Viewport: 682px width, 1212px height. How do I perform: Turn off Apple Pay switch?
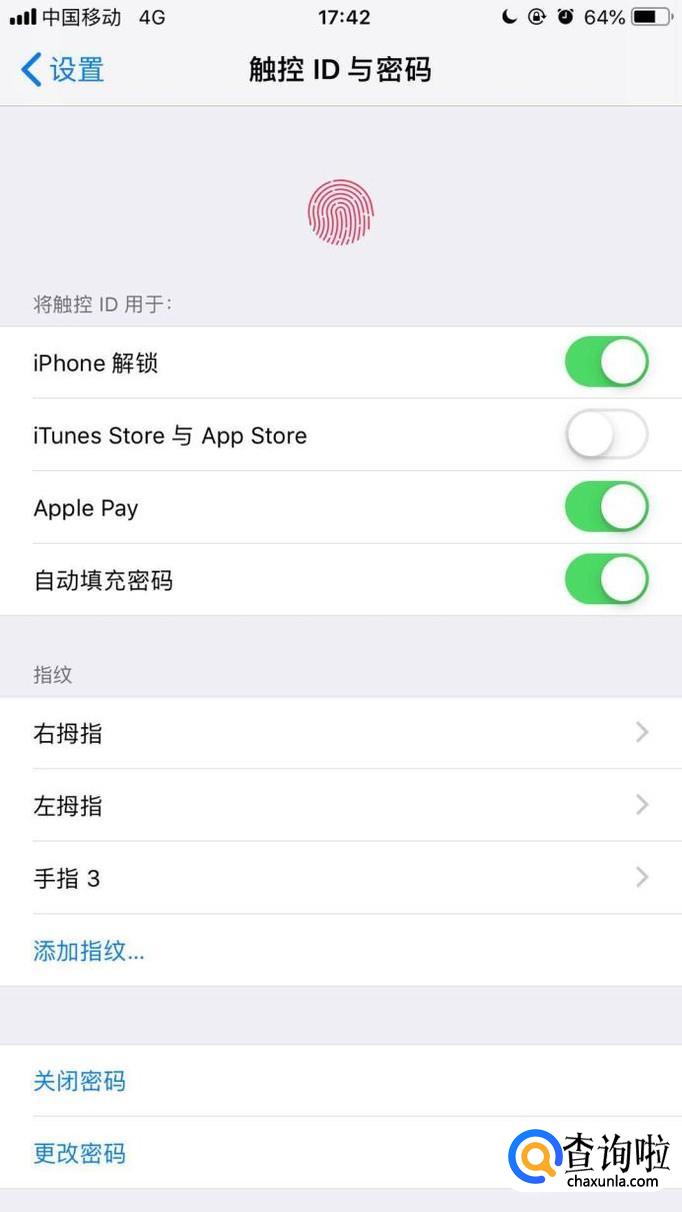tap(606, 508)
